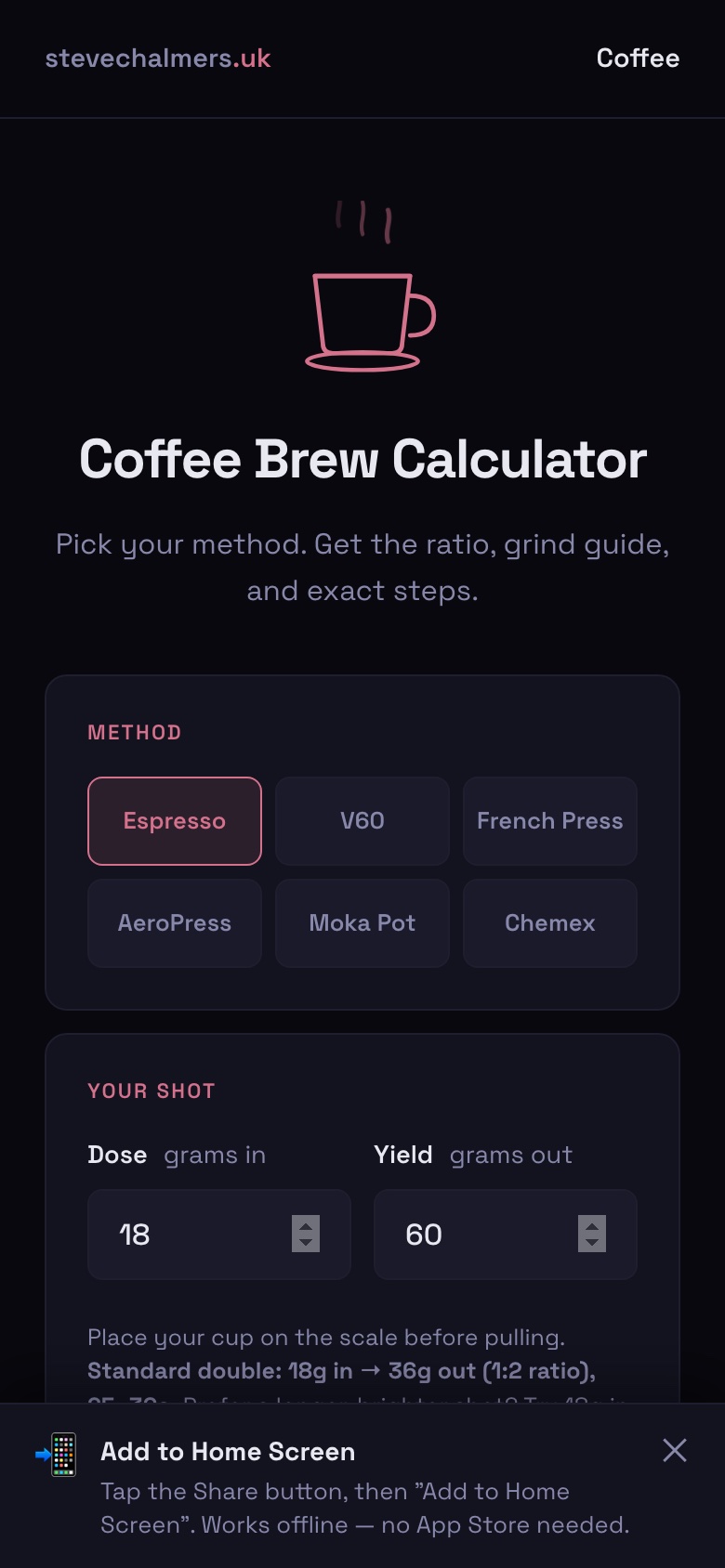Select the Espresso brewing method
The width and height of the screenshot is (725, 1568).
(x=174, y=821)
